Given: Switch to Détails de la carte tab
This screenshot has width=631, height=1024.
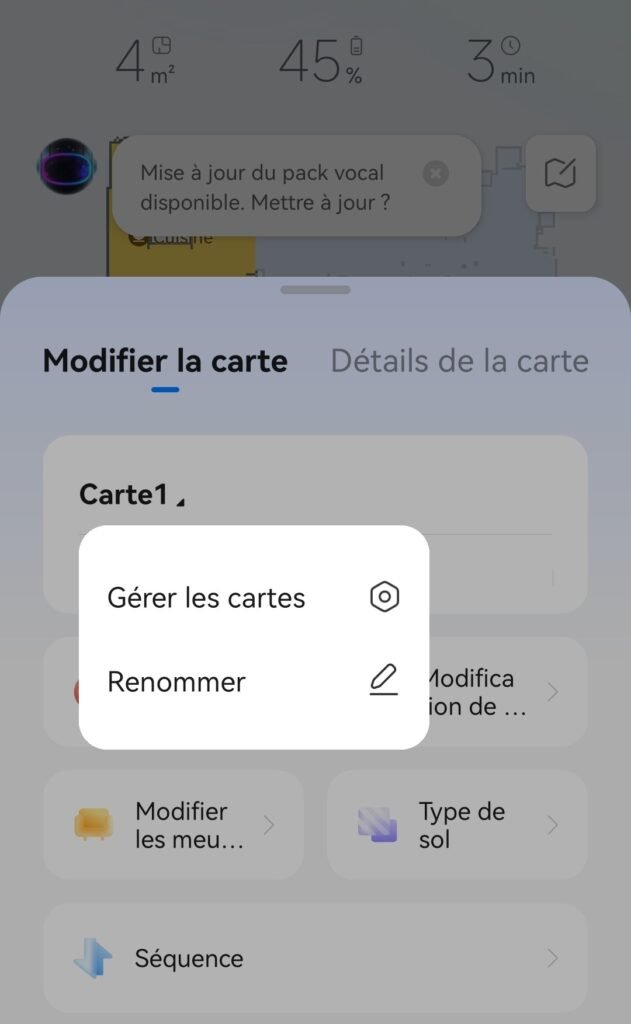Looking at the screenshot, I should pos(459,361).
